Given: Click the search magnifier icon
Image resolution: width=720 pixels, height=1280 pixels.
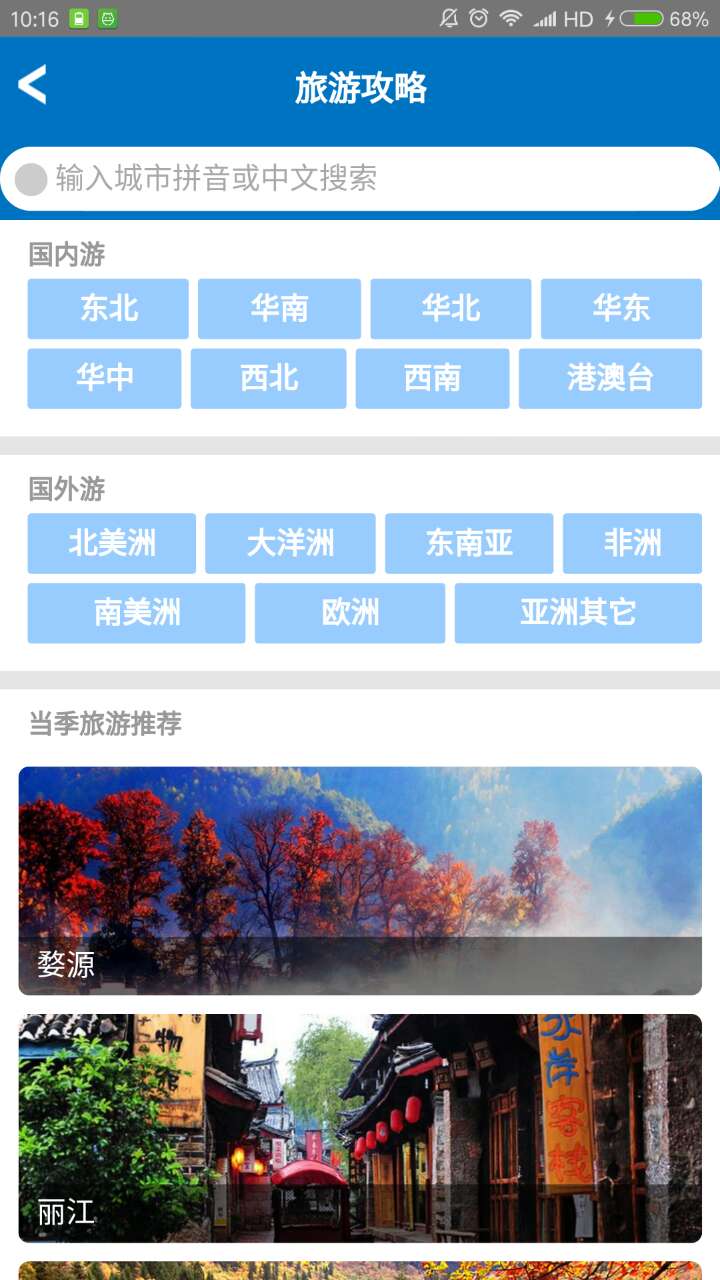Looking at the screenshot, I should coord(30,179).
